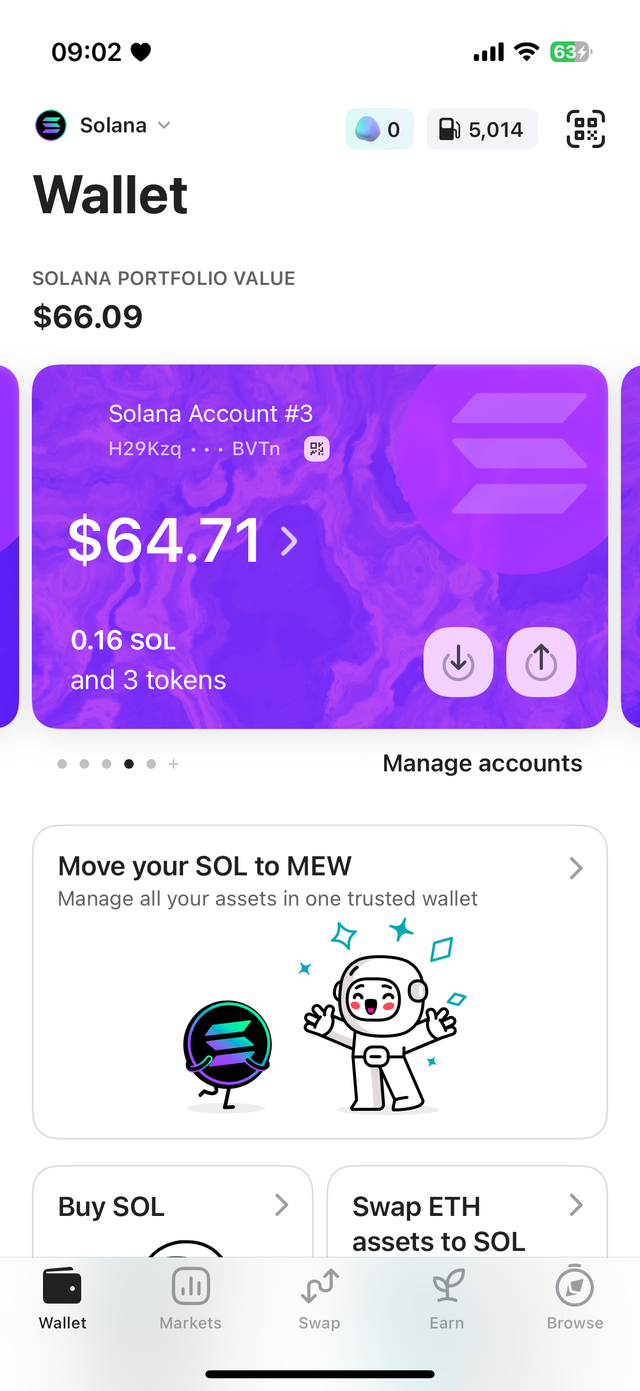Open the gas fee 5,014 chip
640x1391 pixels.
point(482,129)
